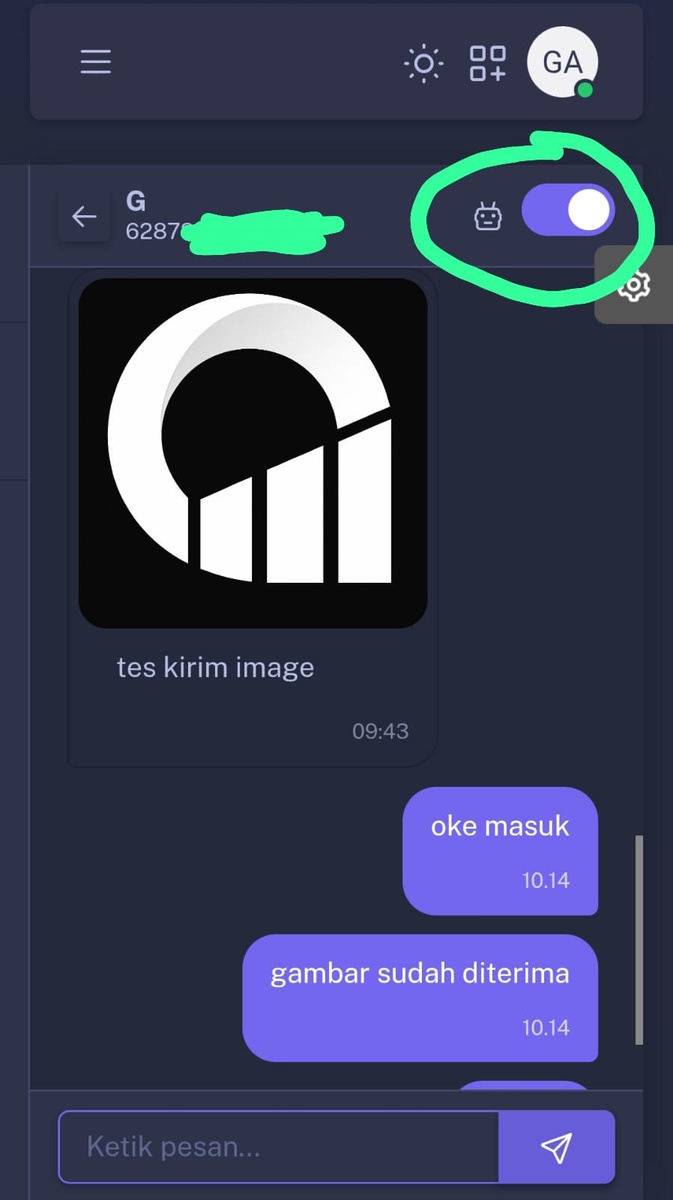Image resolution: width=673 pixels, height=1200 pixels.
Task: Open the hamburger menu
Action: [96, 62]
